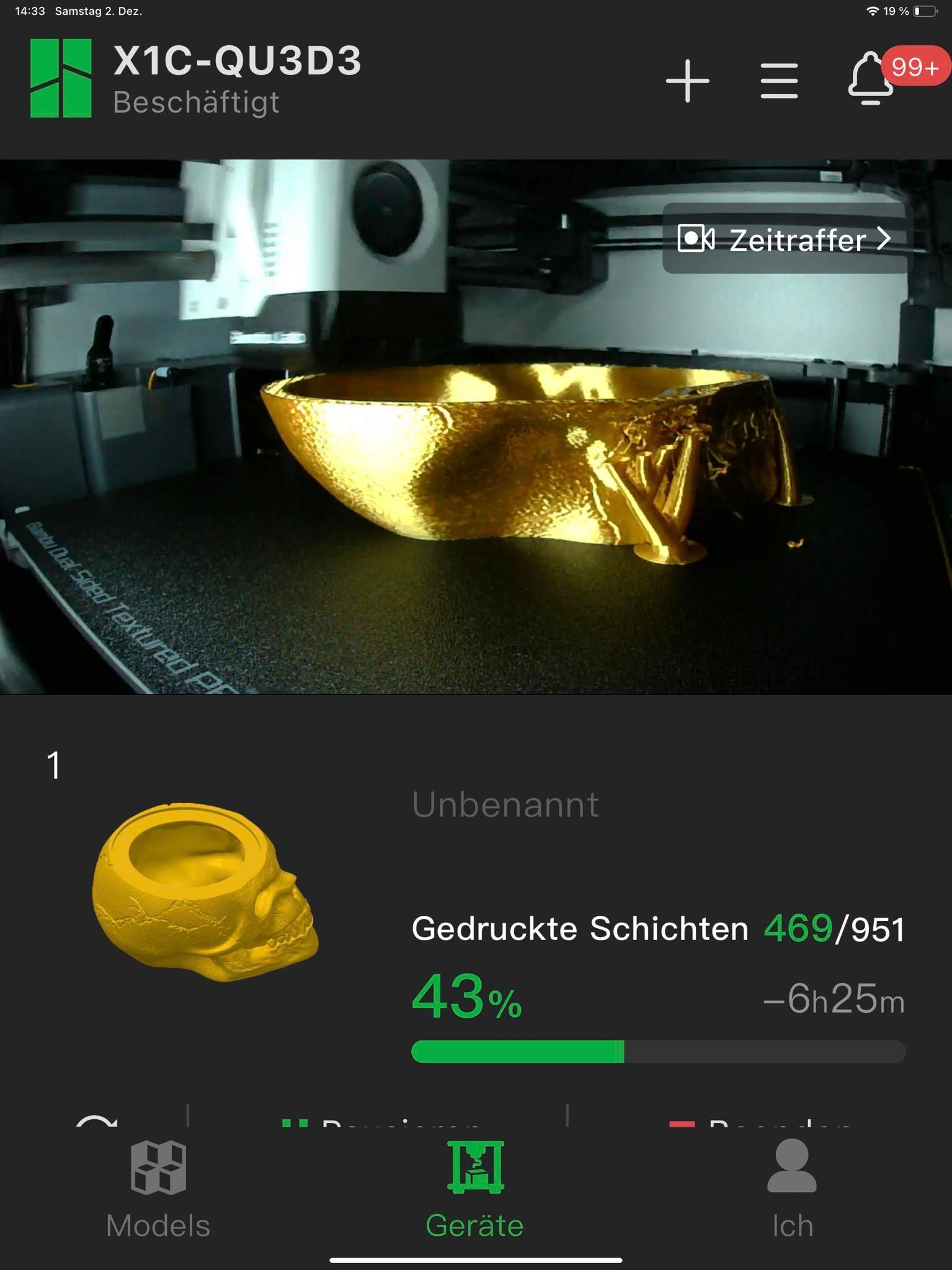
Task: Select the X1C-QU3D3 printer header
Action: tap(236, 79)
